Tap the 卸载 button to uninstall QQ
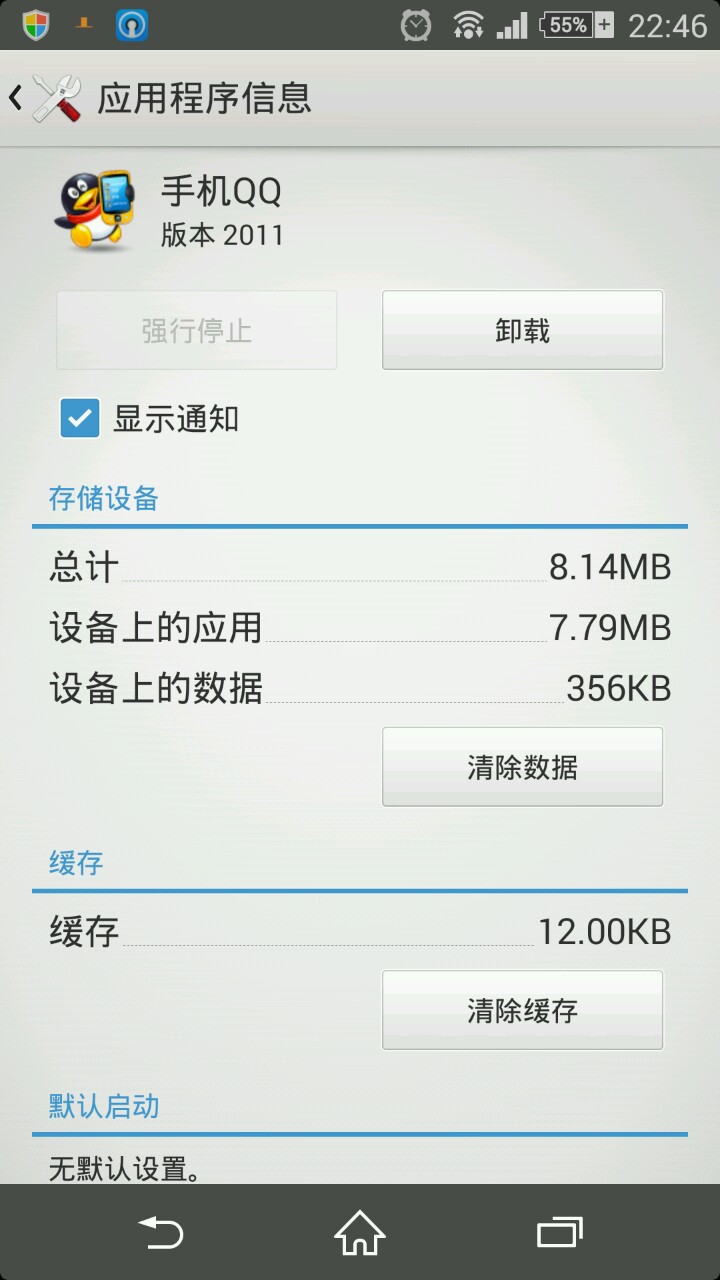This screenshot has height=1280, width=720. click(x=522, y=331)
